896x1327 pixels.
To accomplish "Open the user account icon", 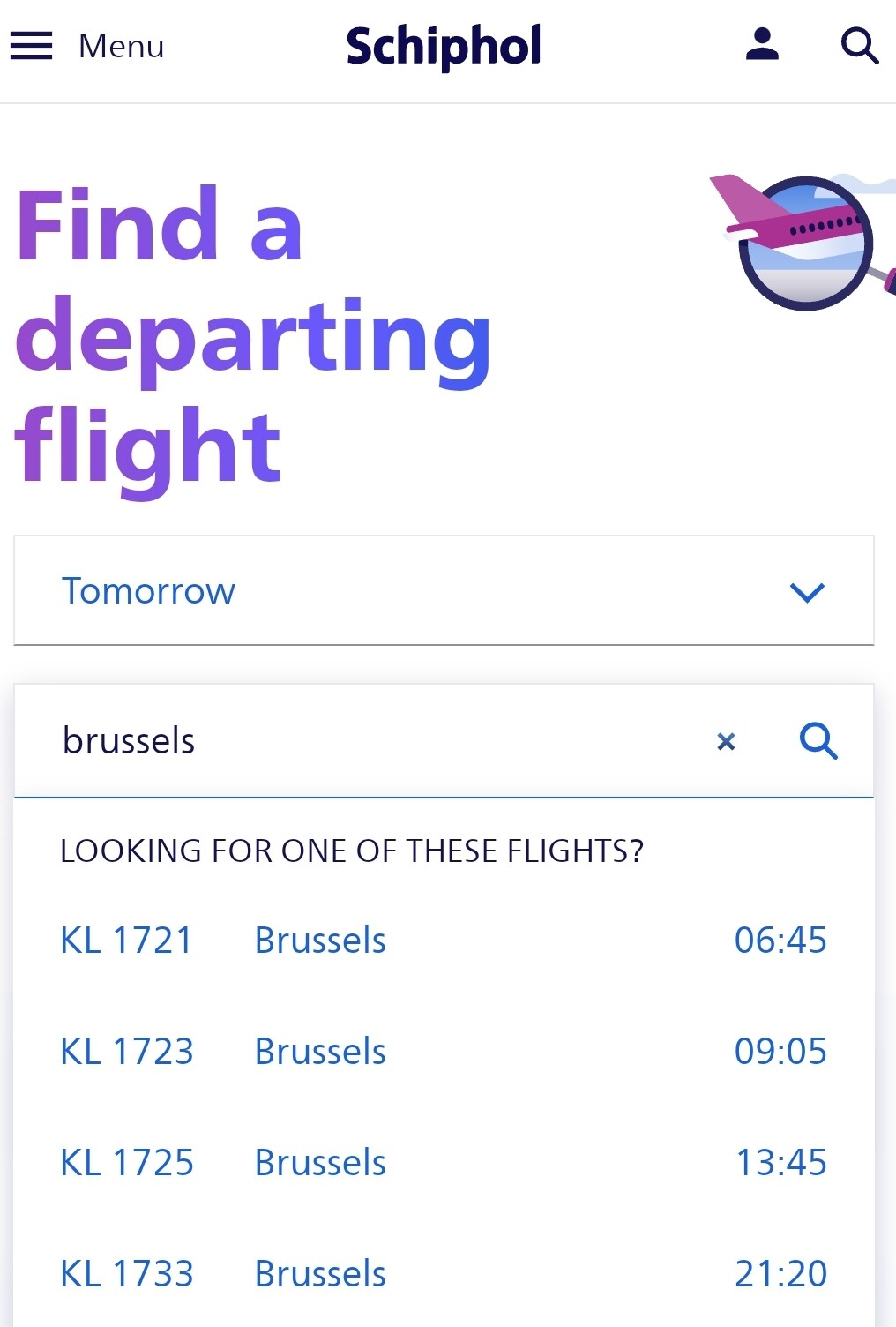I will click(x=762, y=44).
